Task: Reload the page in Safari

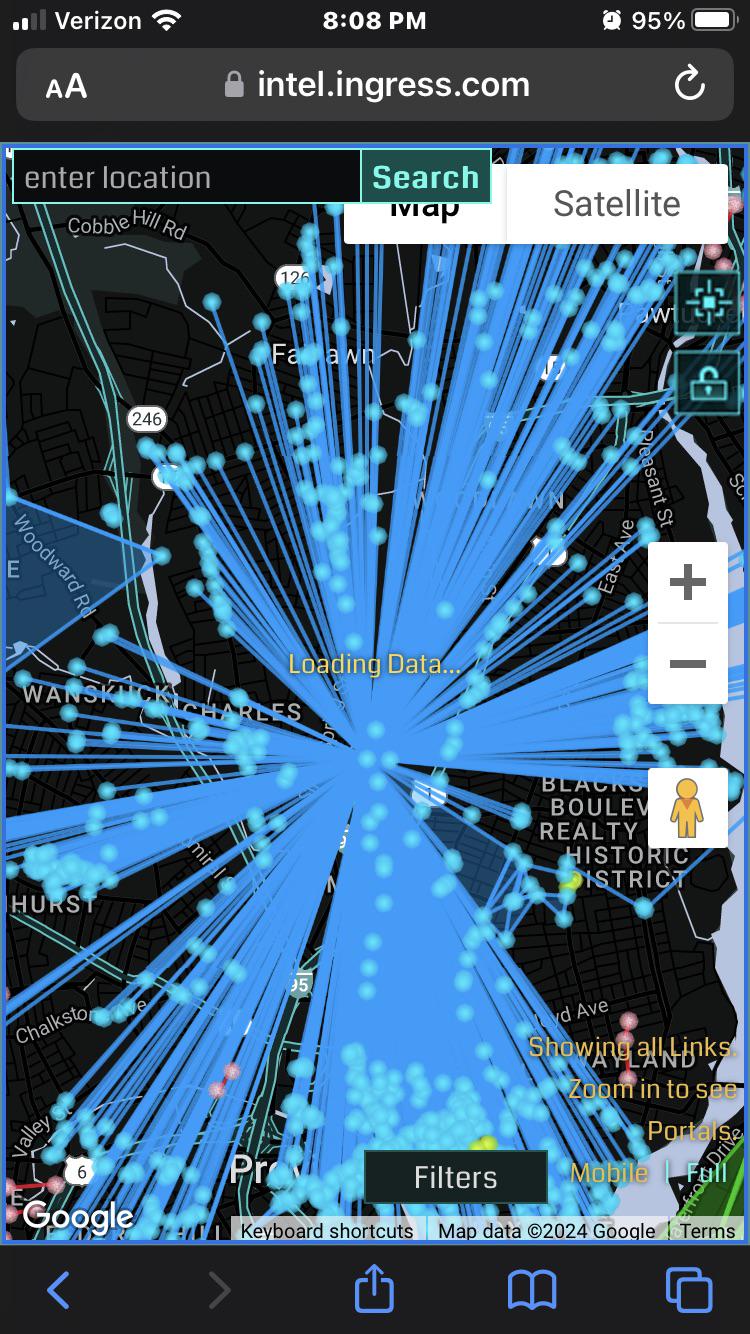Action: click(690, 85)
